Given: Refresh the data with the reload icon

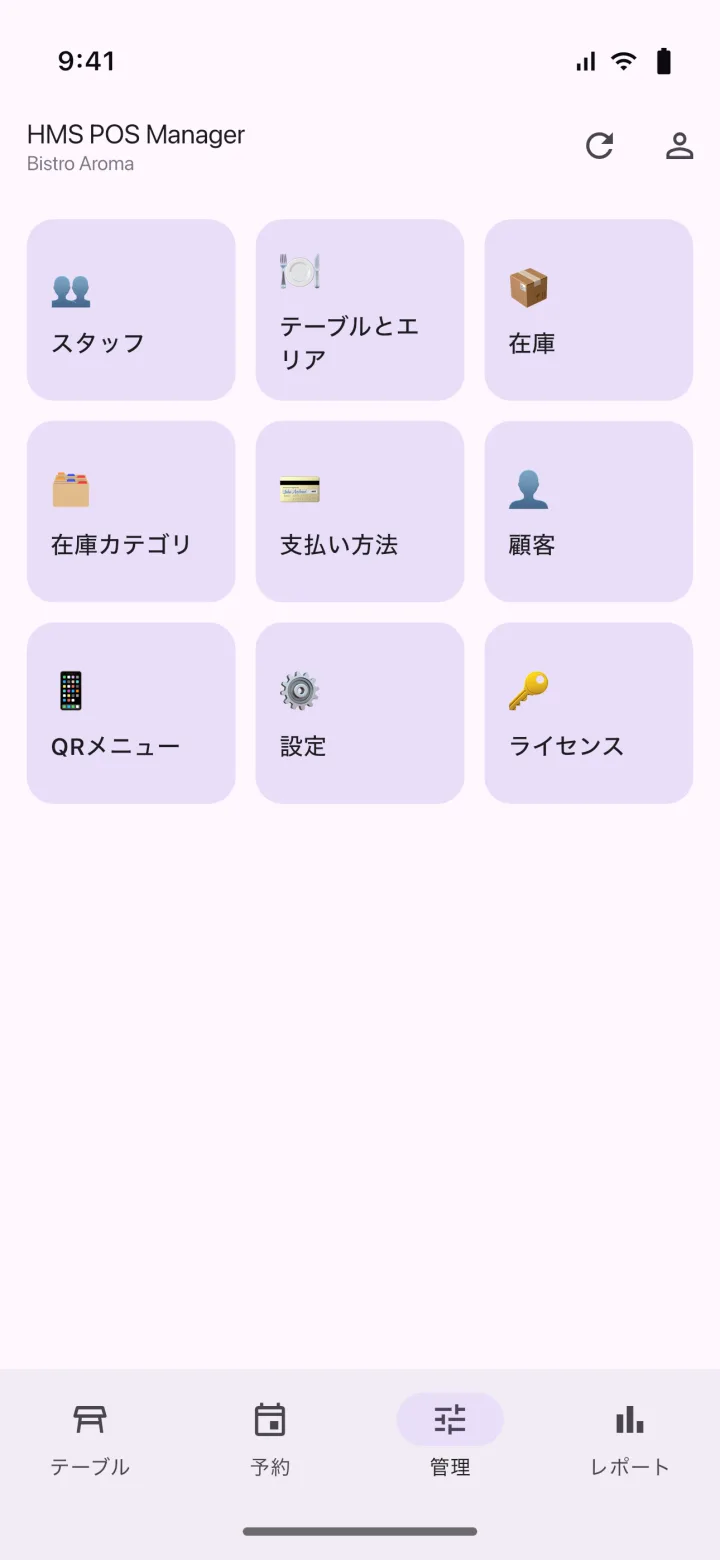Looking at the screenshot, I should [599, 146].
